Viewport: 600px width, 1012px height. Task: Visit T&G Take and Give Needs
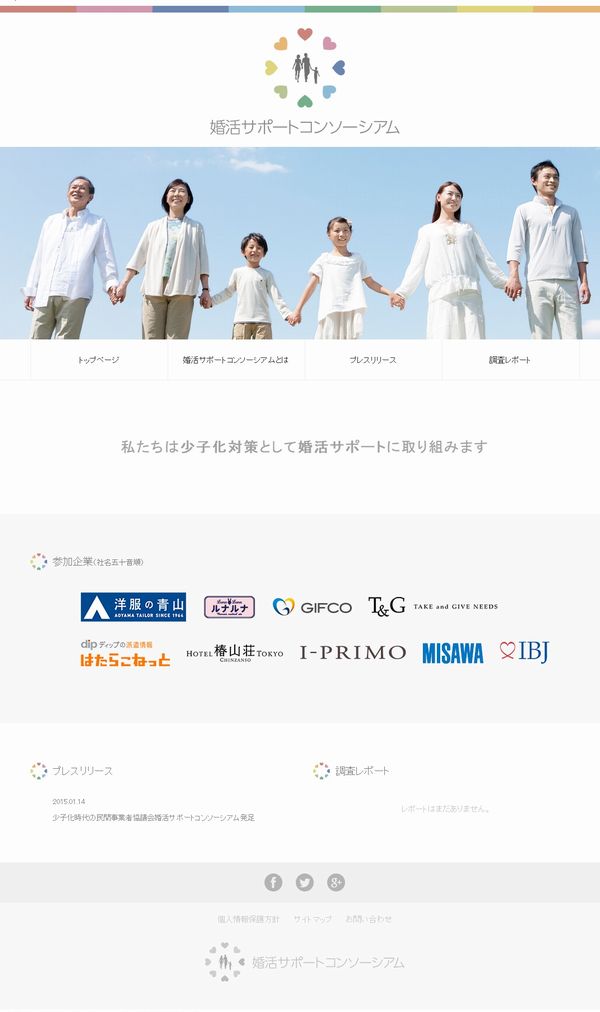point(432,607)
